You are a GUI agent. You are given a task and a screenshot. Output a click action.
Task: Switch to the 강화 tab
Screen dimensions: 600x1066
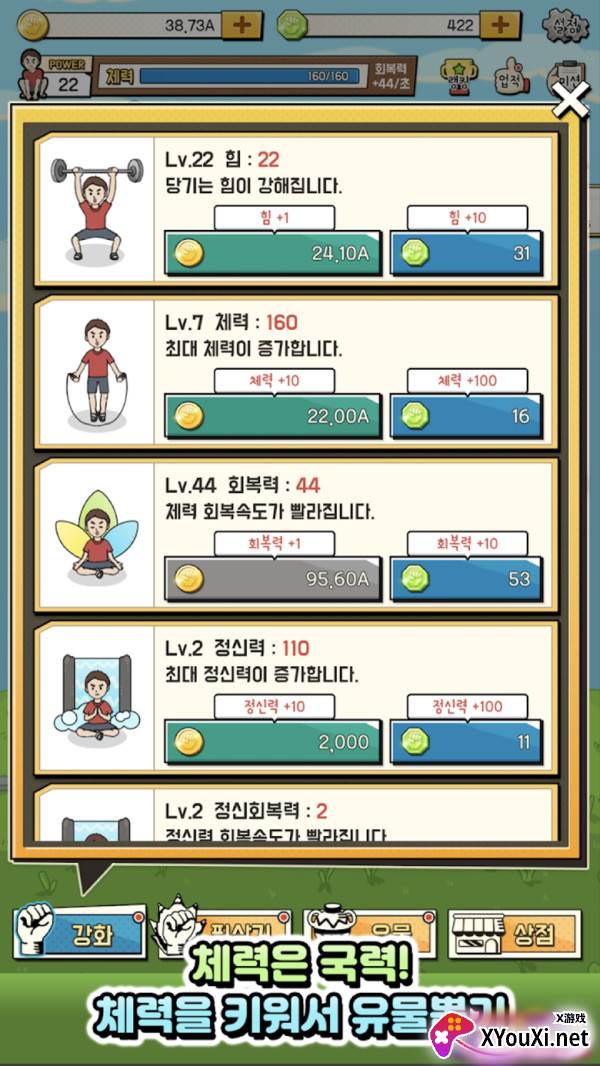point(80,931)
